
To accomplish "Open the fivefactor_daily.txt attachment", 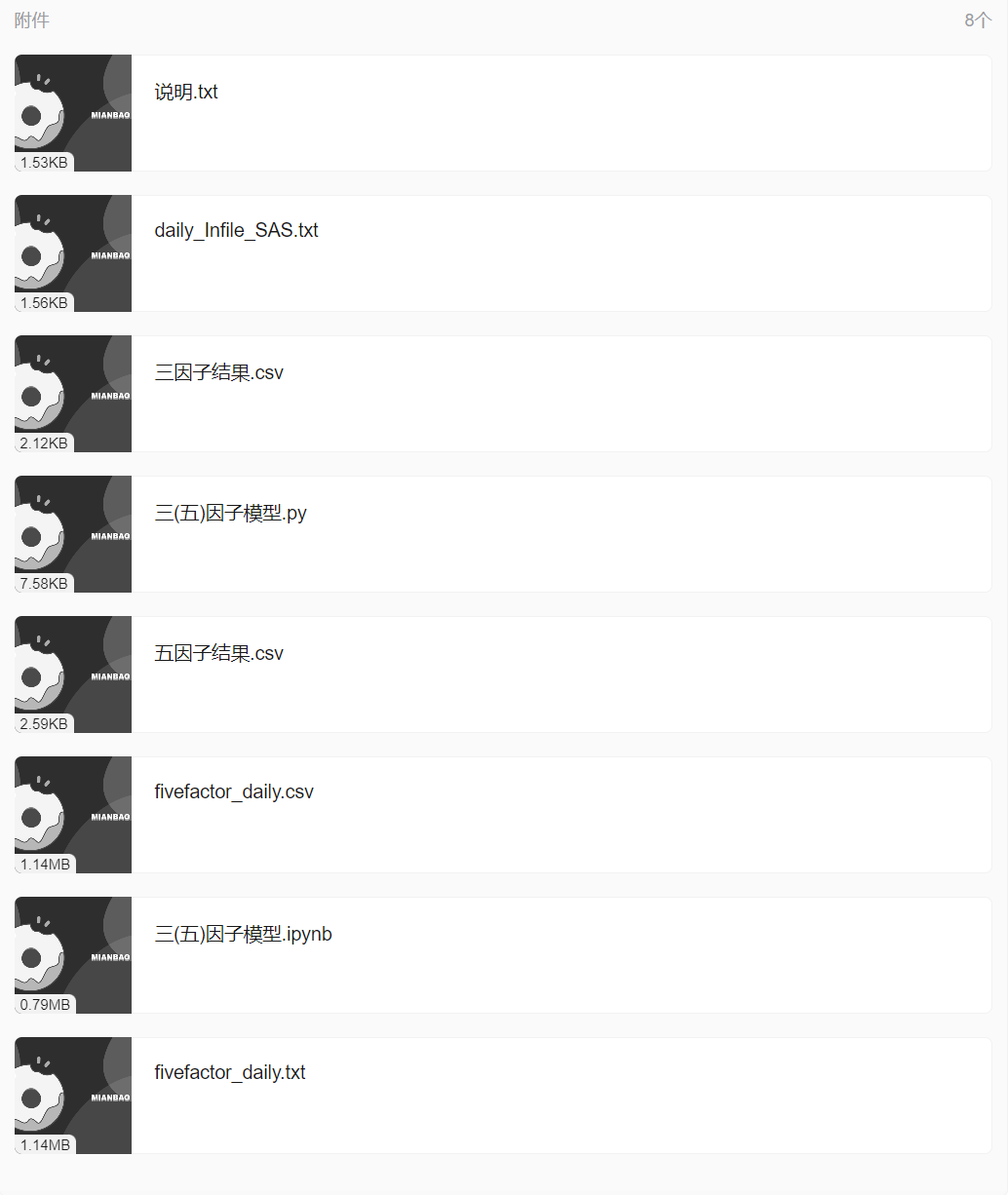I will click(229, 1072).
